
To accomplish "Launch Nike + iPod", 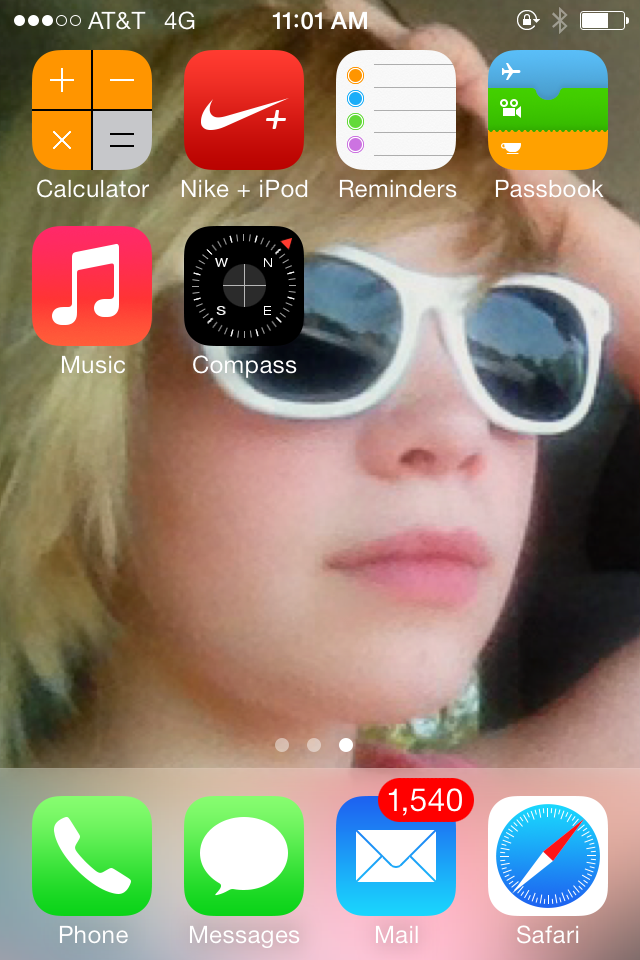I will coord(244,110).
